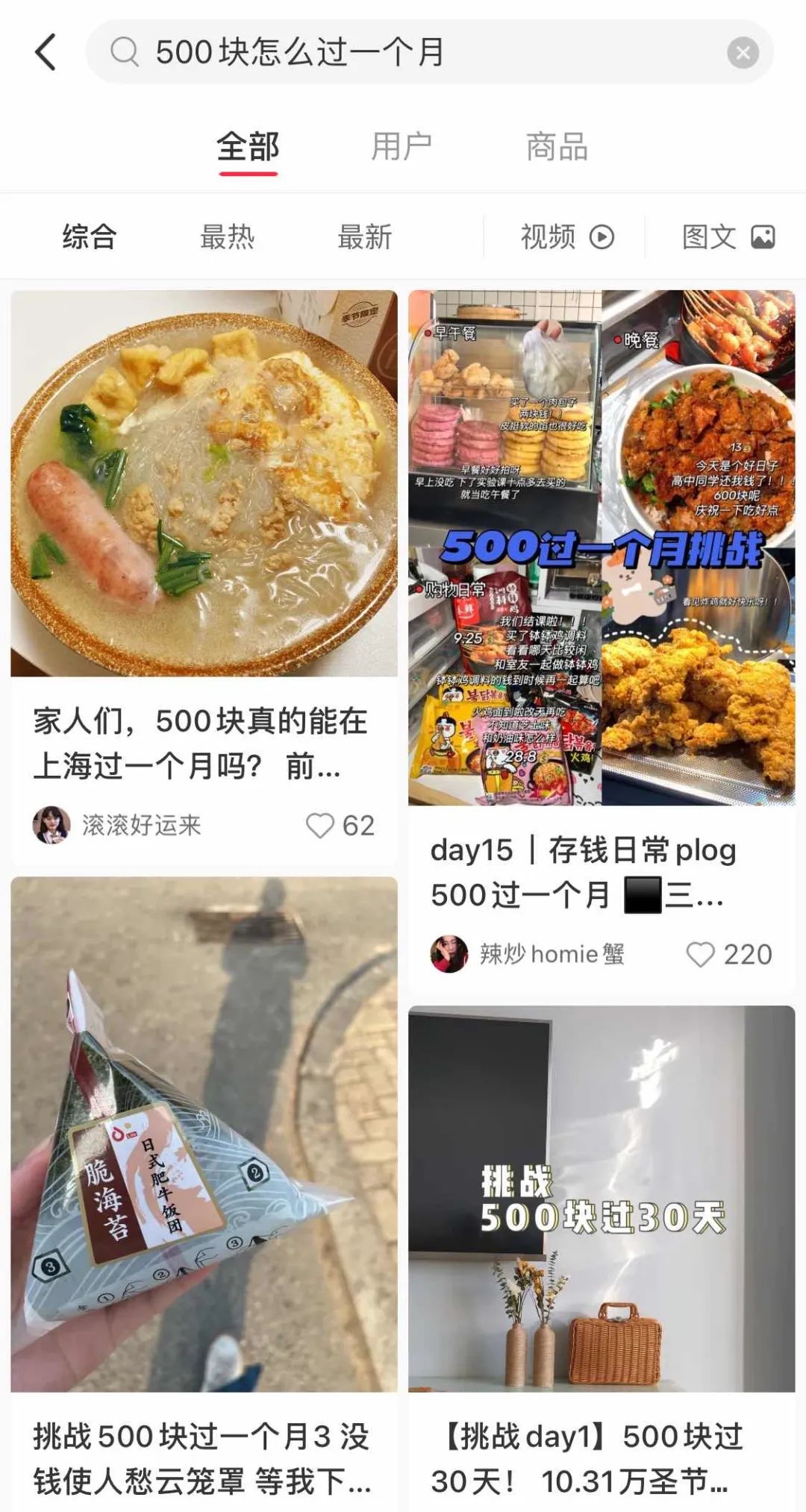Click the picture icon next to 图文 filter
The width and height of the screenshot is (806, 1512).
tap(763, 236)
